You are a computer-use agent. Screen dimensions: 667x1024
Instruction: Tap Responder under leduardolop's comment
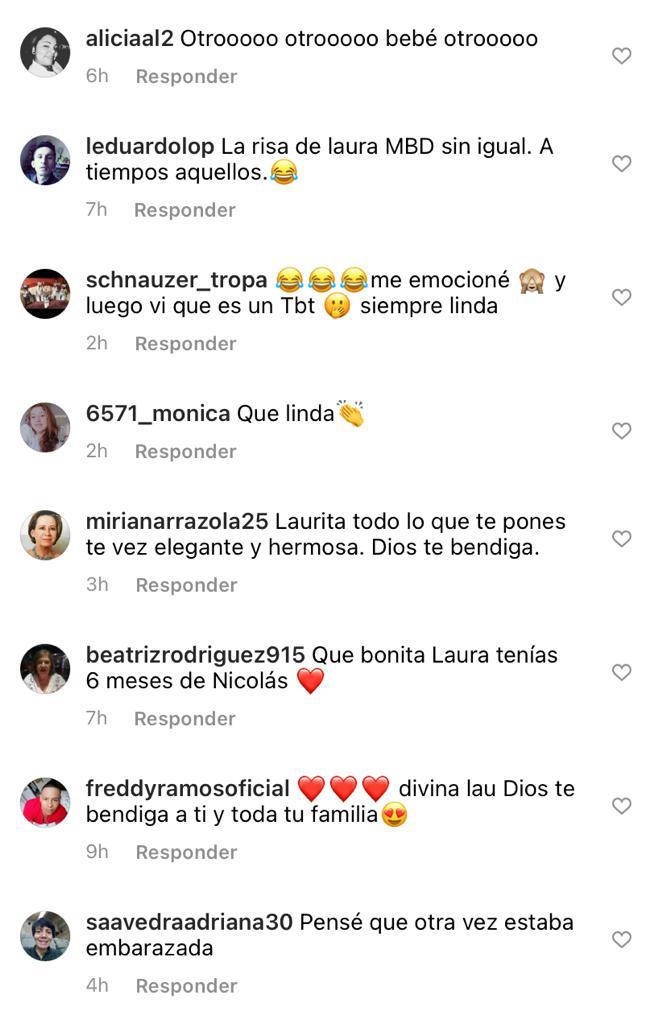185,210
